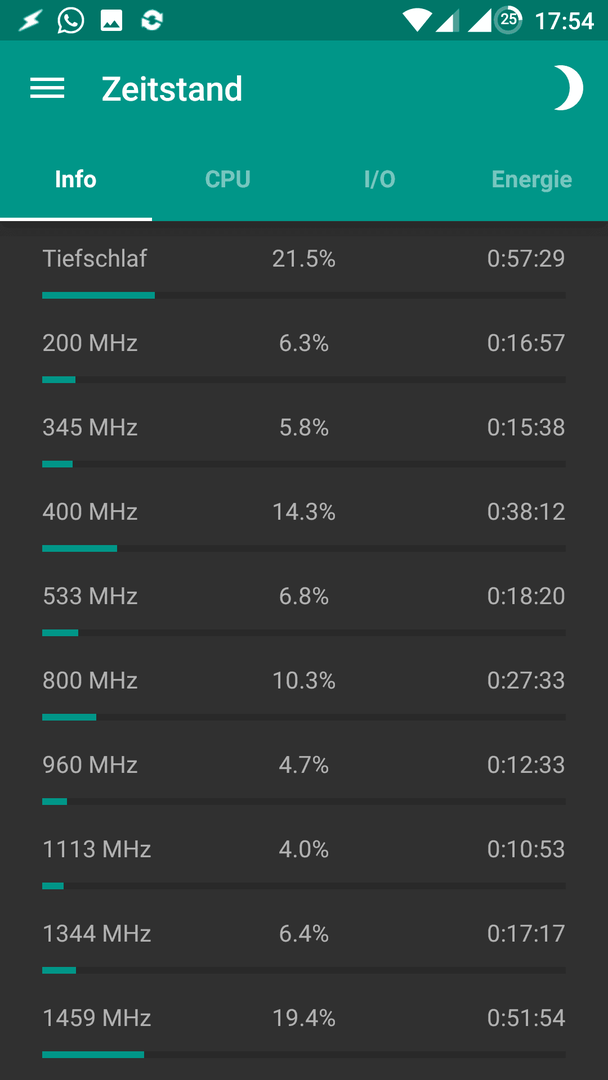Screen dimensions: 608x1080
Task: Switch to the CPU tab
Action: click(228, 180)
